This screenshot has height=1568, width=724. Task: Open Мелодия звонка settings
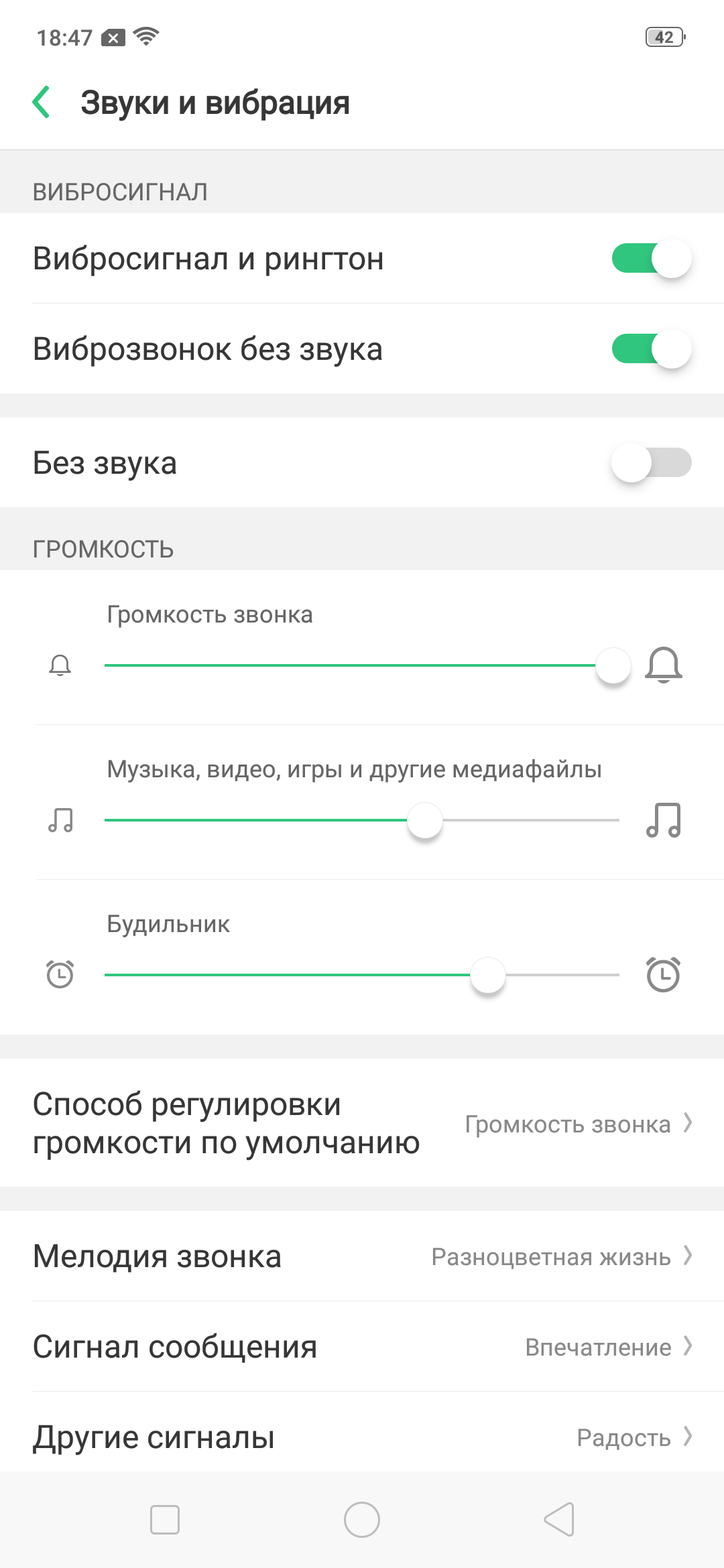(362, 1256)
